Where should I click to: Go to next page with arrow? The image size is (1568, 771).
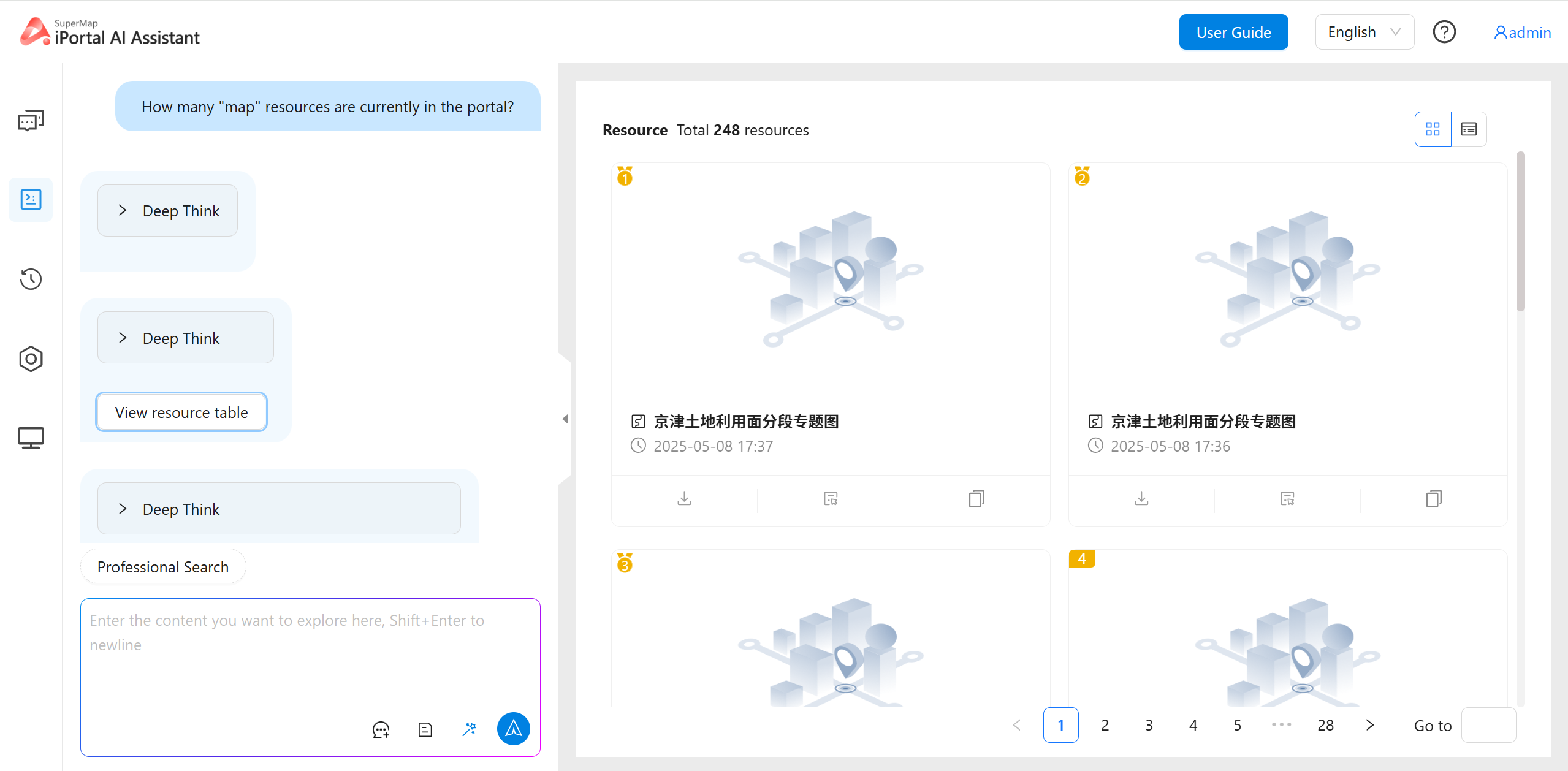point(1370,726)
